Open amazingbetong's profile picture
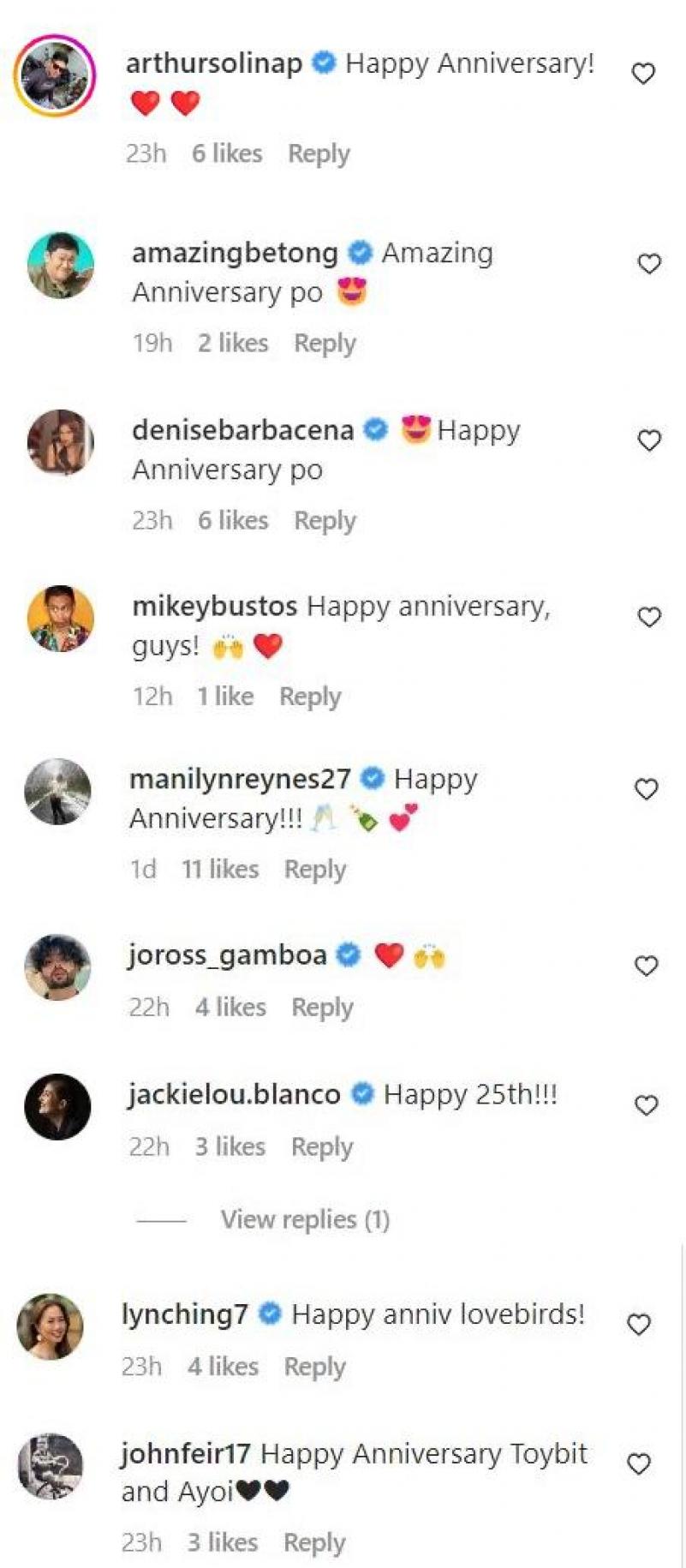 pyautogui.click(x=60, y=265)
